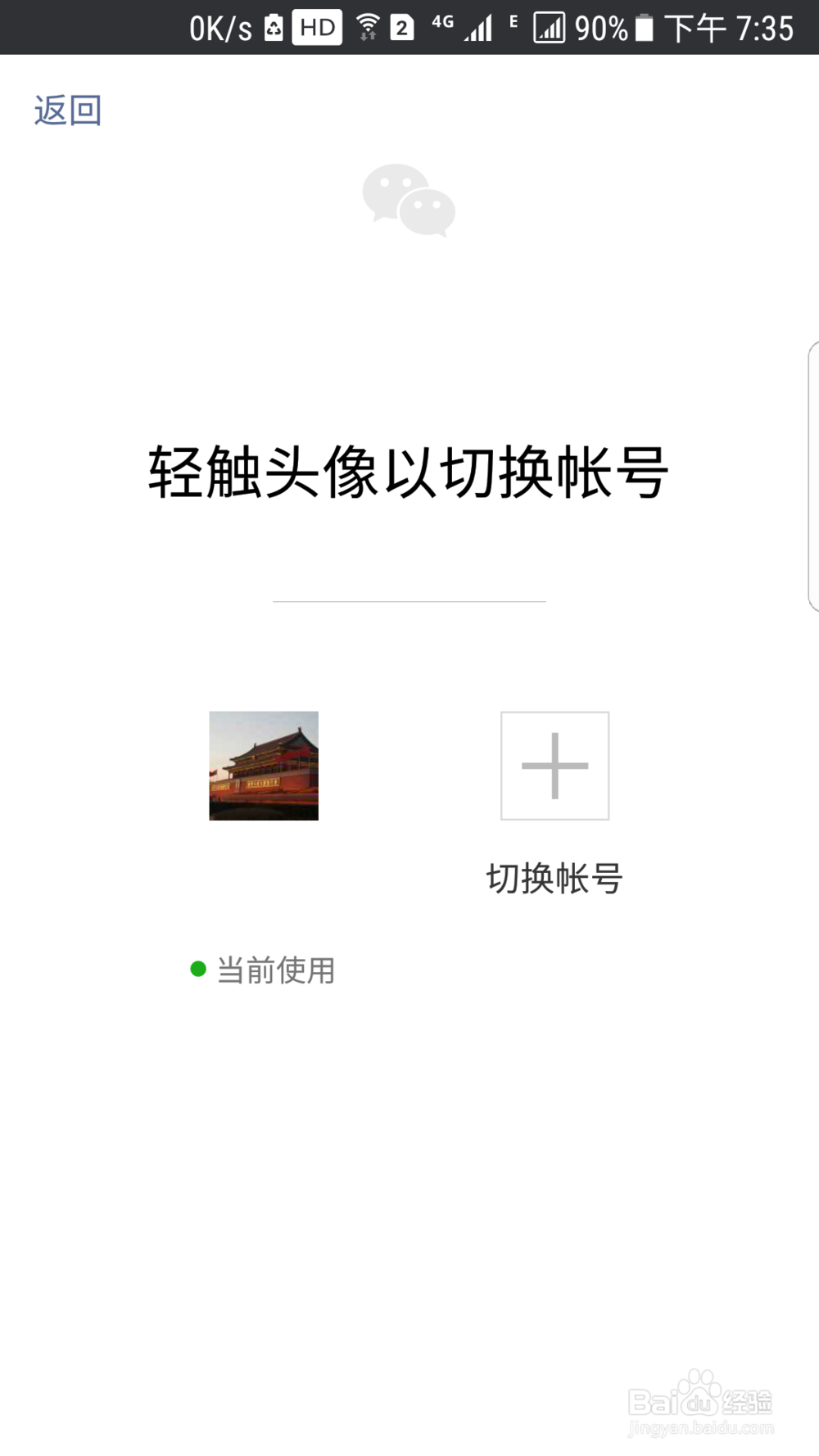
Task: Tap the divider line below the heading
Action: click(x=409, y=599)
